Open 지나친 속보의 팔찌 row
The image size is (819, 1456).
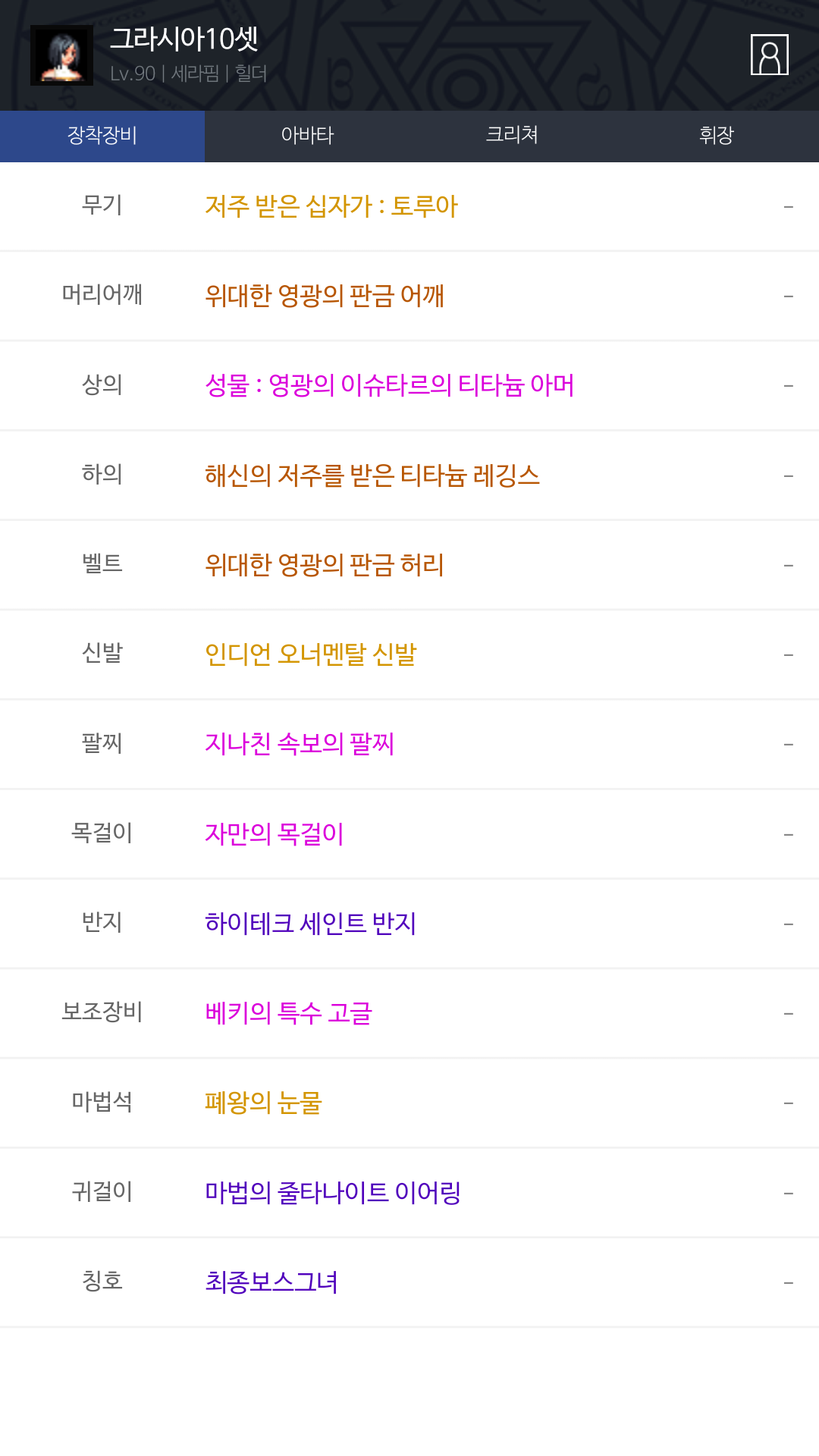409,744
